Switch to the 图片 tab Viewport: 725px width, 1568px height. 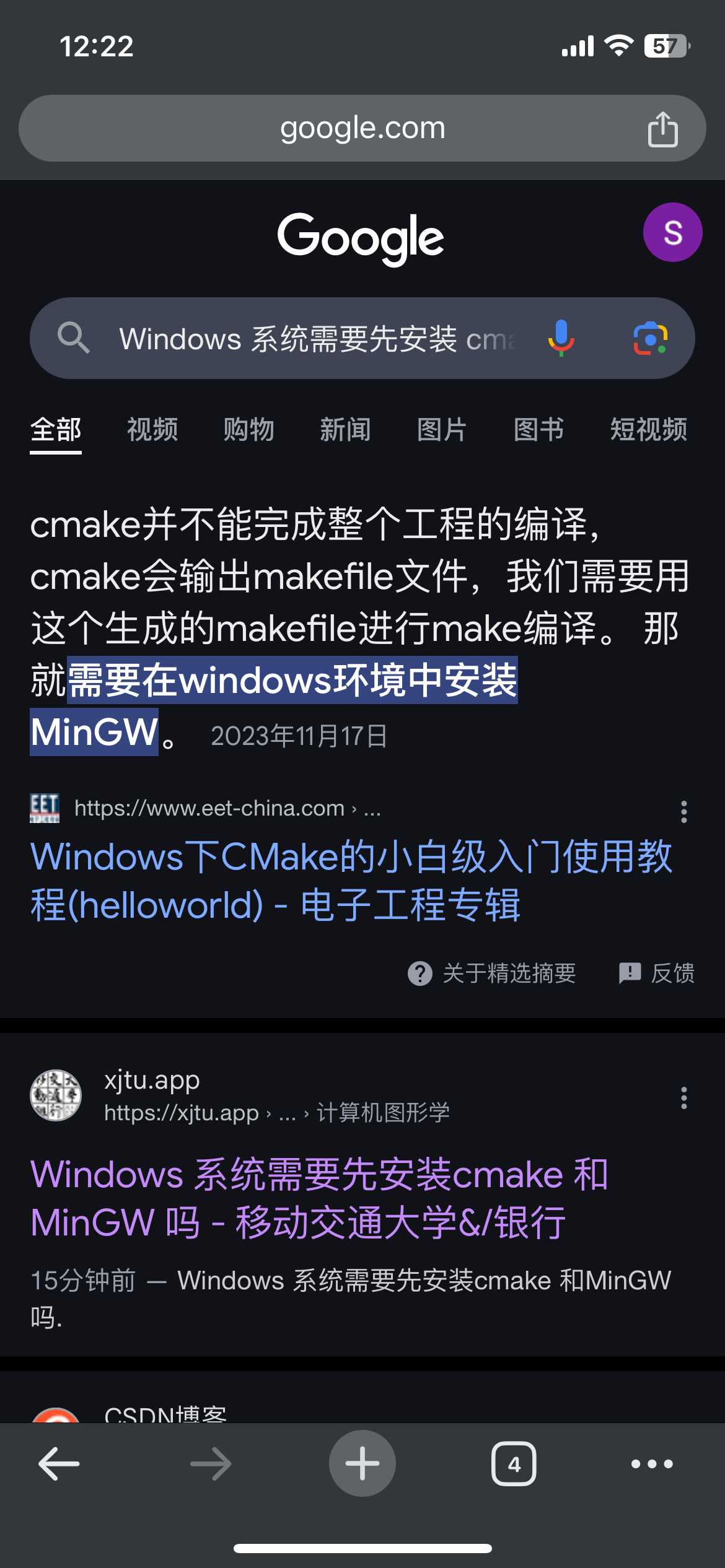pyautogui.click(x=442, y=429)
